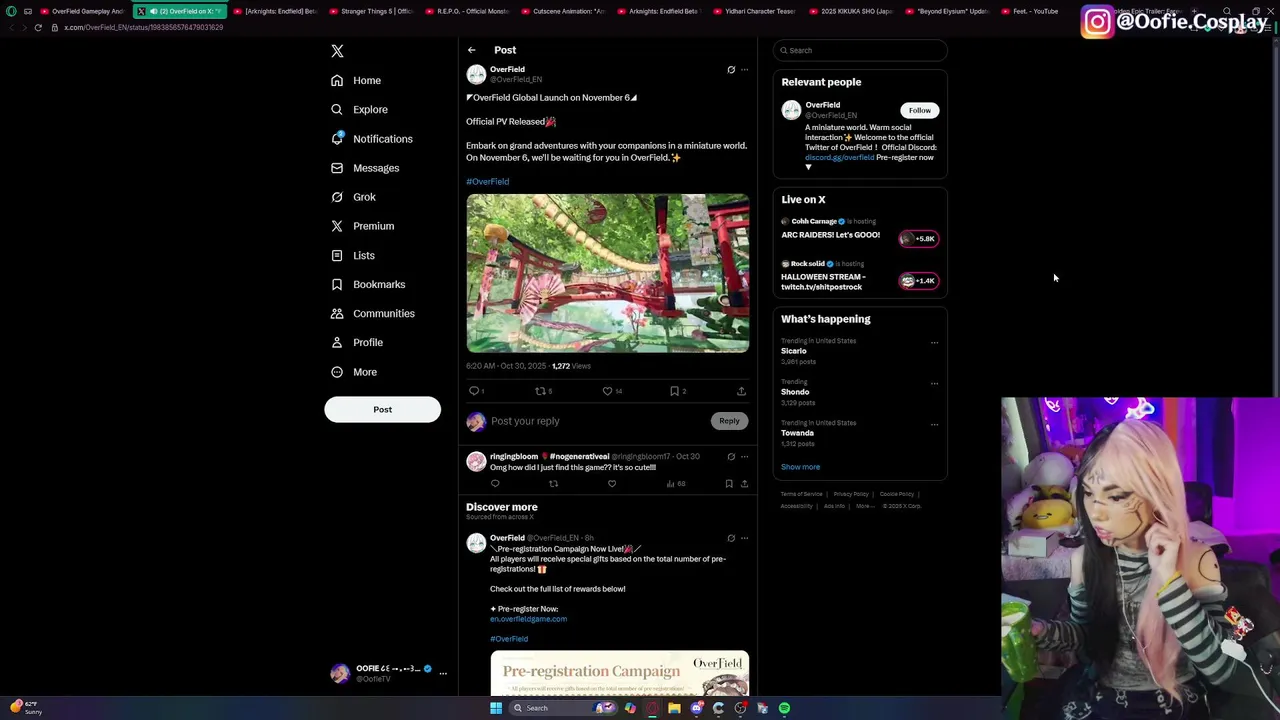Open Communities in the sidebar

point(383,313)
